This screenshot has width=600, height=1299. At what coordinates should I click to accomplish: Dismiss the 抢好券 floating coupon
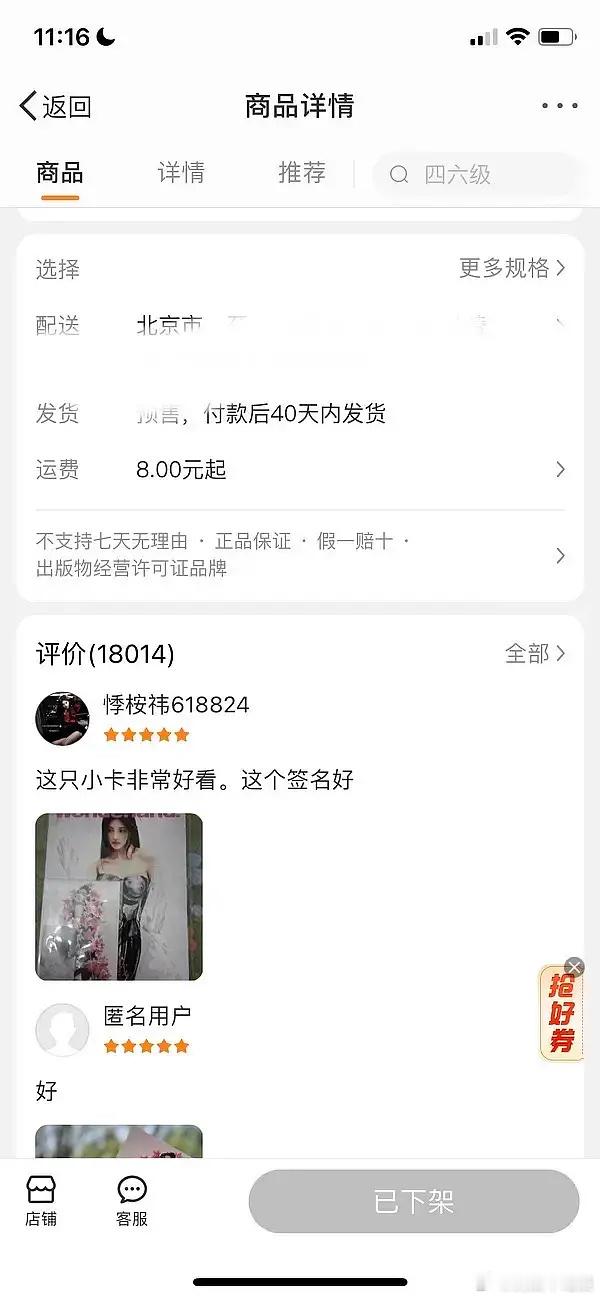point(574,966)
